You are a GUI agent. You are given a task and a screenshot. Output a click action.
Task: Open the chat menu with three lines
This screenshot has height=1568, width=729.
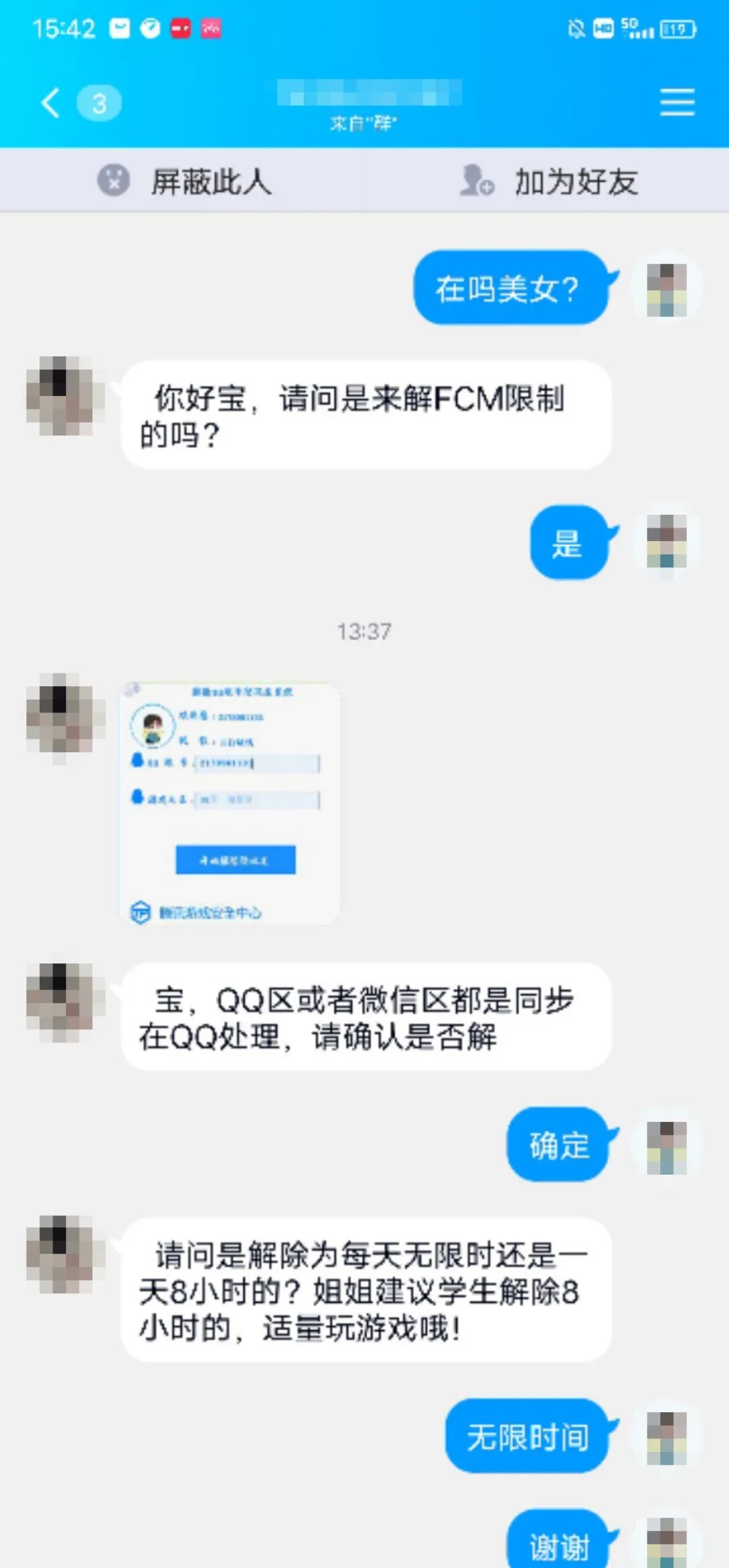[x=677, y=103]
